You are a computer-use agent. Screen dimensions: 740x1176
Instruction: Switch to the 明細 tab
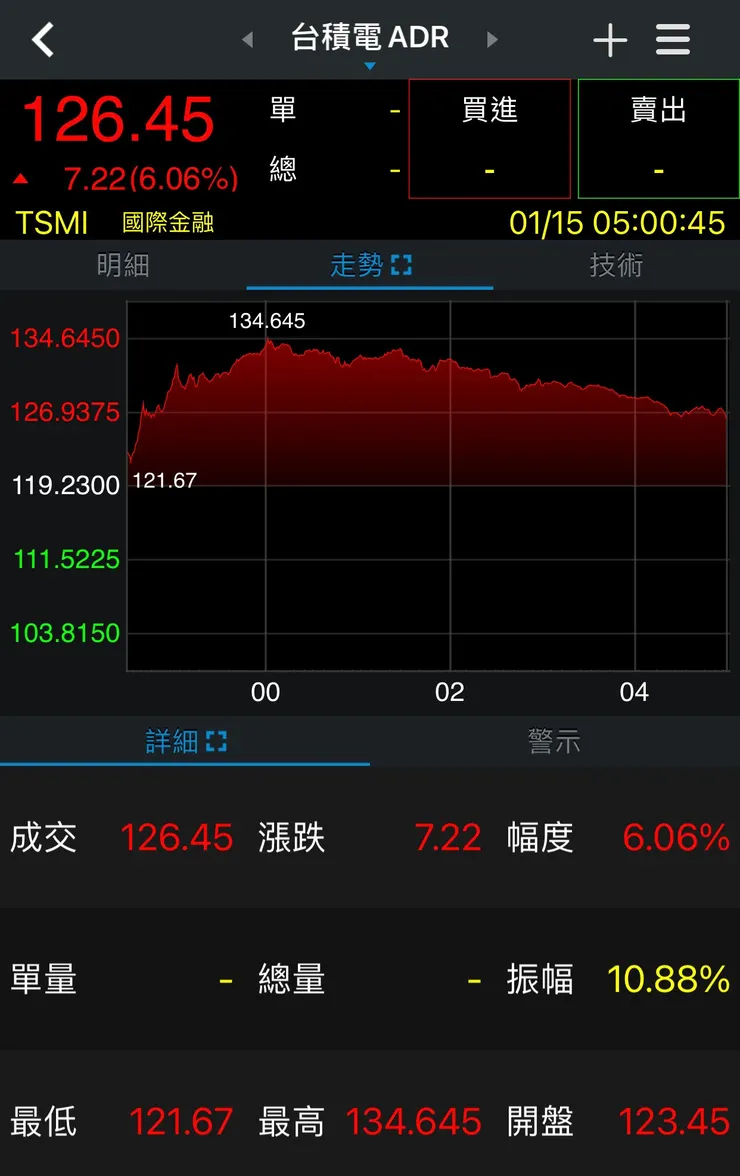tap(123, 265)
